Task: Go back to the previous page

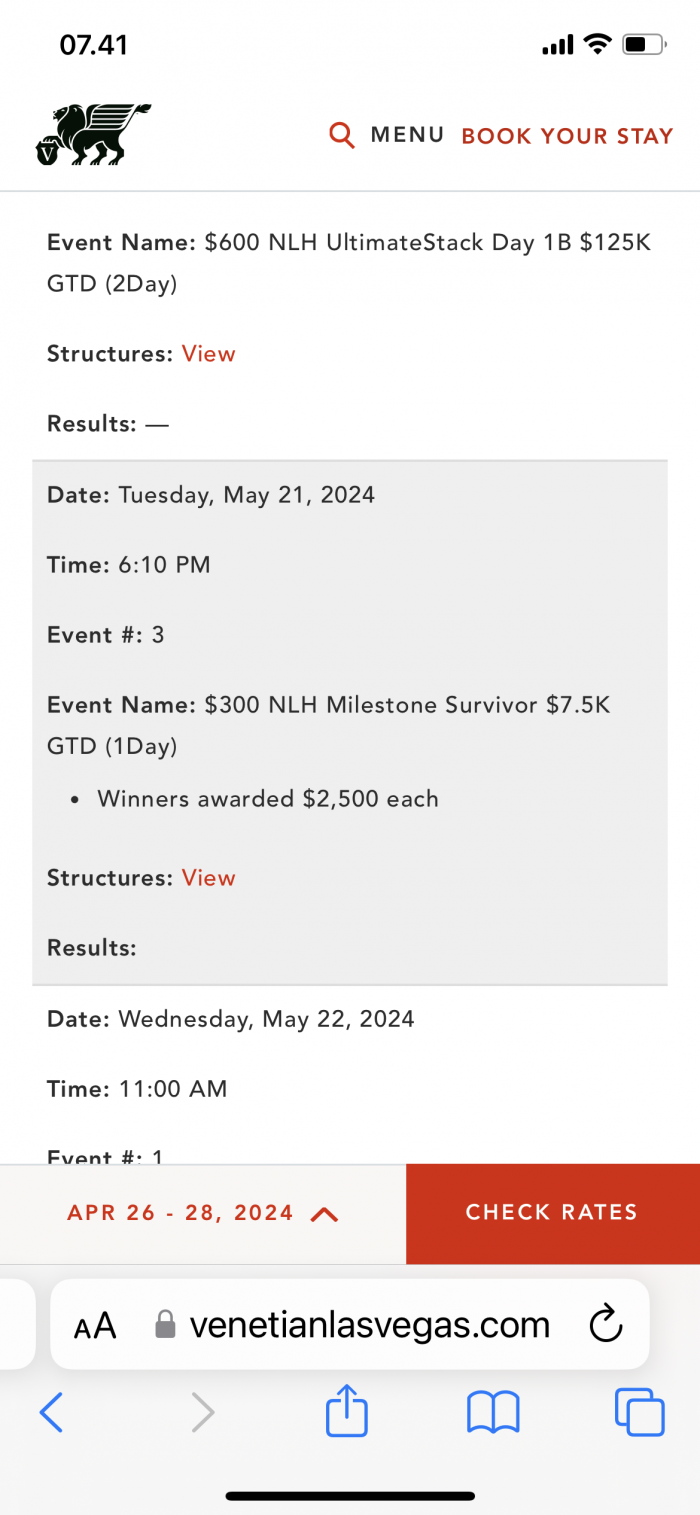Action: pos(51,1413)
